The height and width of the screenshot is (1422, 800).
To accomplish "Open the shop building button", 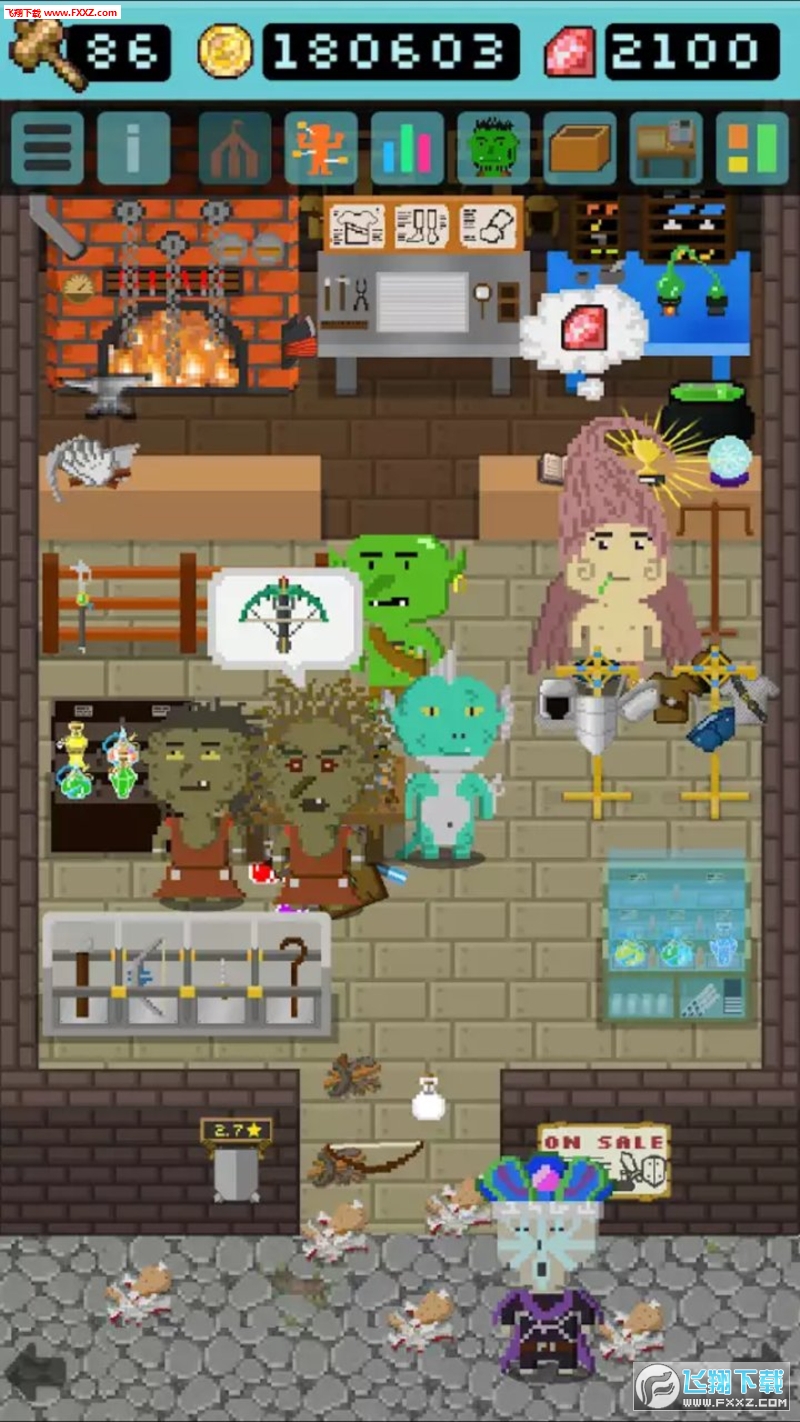I will coord(234,148).
